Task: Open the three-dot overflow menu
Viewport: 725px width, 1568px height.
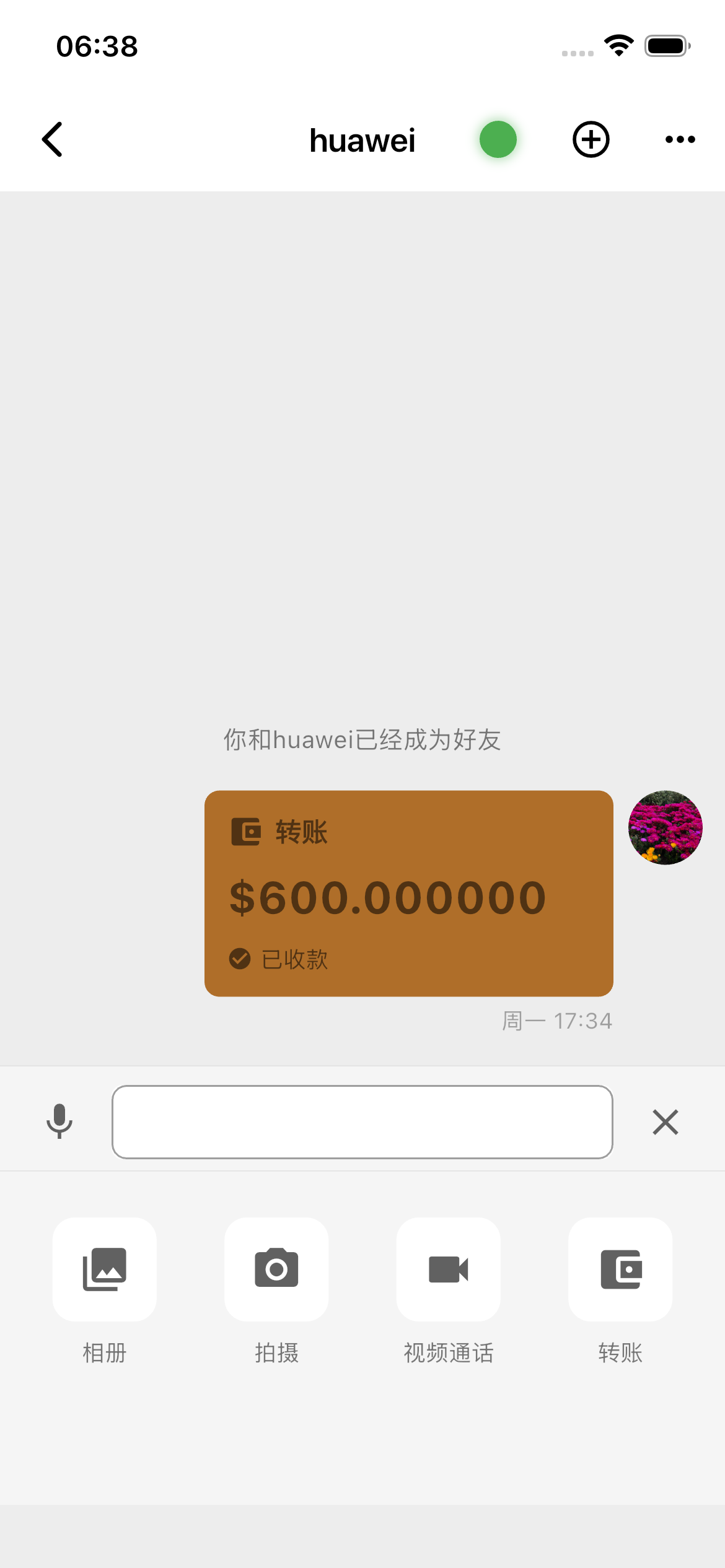Action: coord(680,139)
